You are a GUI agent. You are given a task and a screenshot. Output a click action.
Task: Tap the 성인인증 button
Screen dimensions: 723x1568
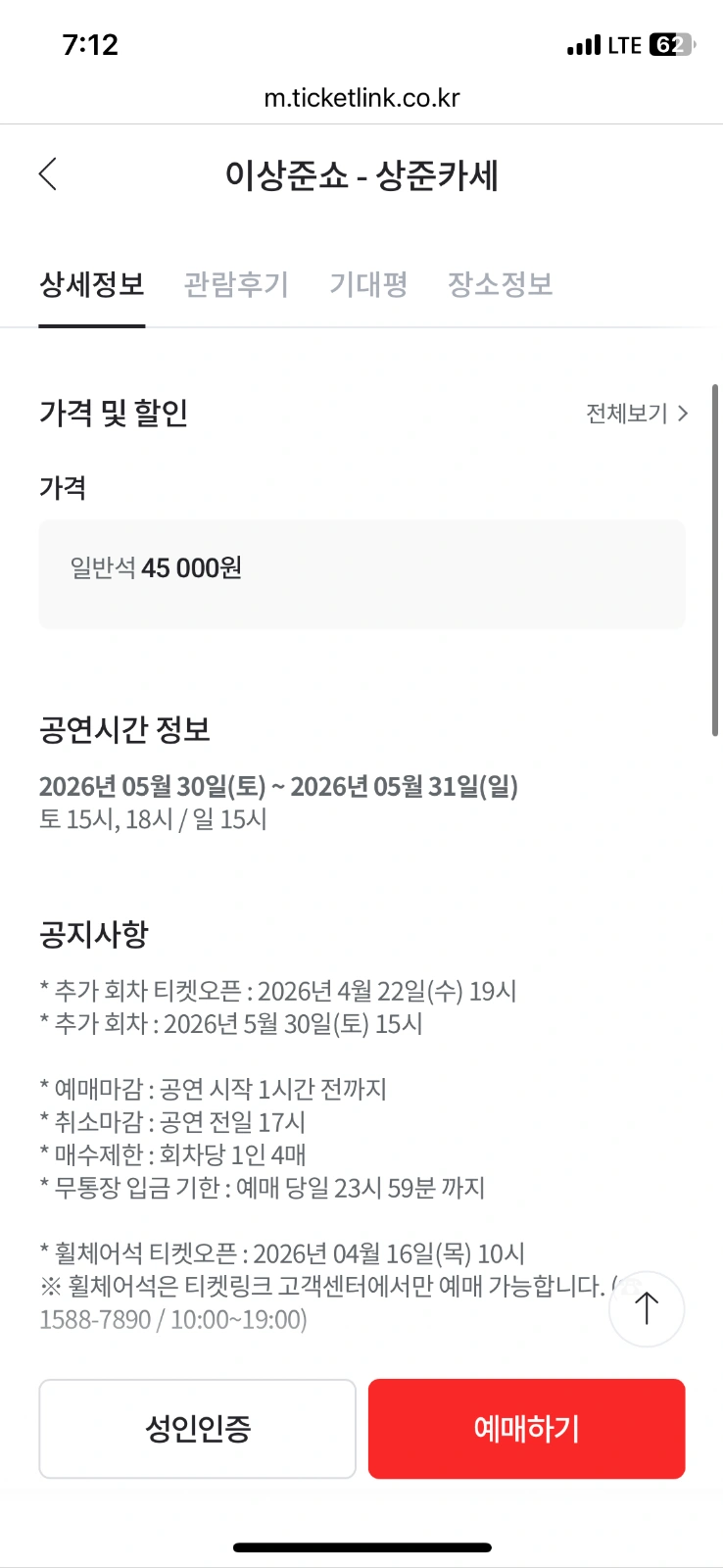[x=198, y=1429]
